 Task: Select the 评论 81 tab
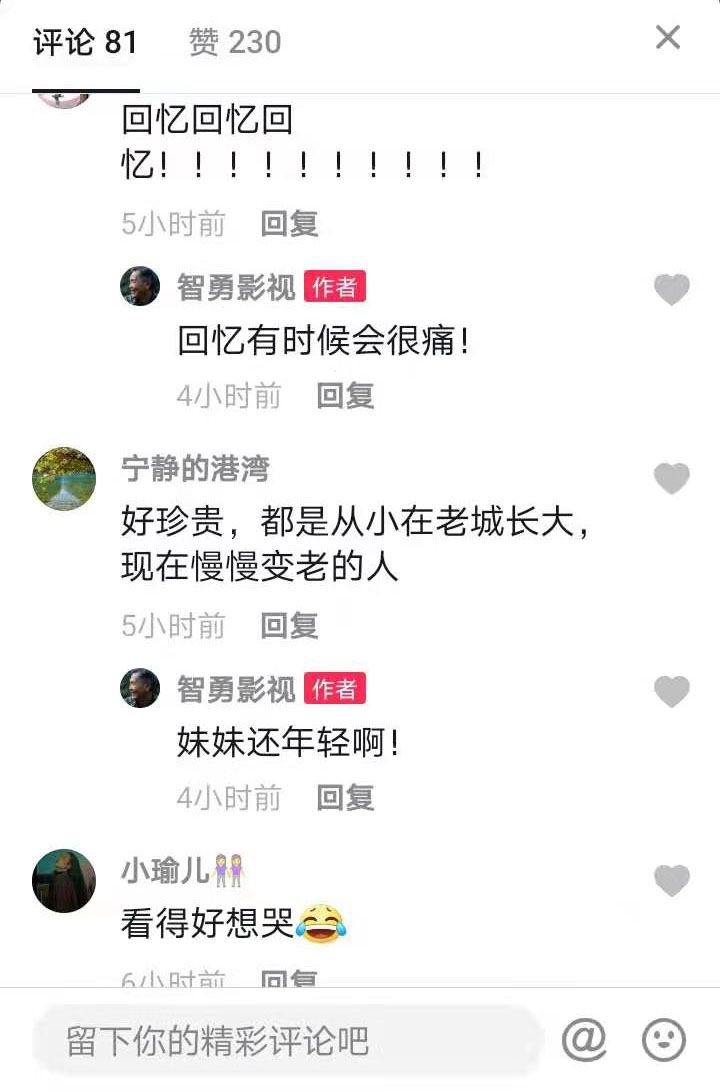coord(85,42)
